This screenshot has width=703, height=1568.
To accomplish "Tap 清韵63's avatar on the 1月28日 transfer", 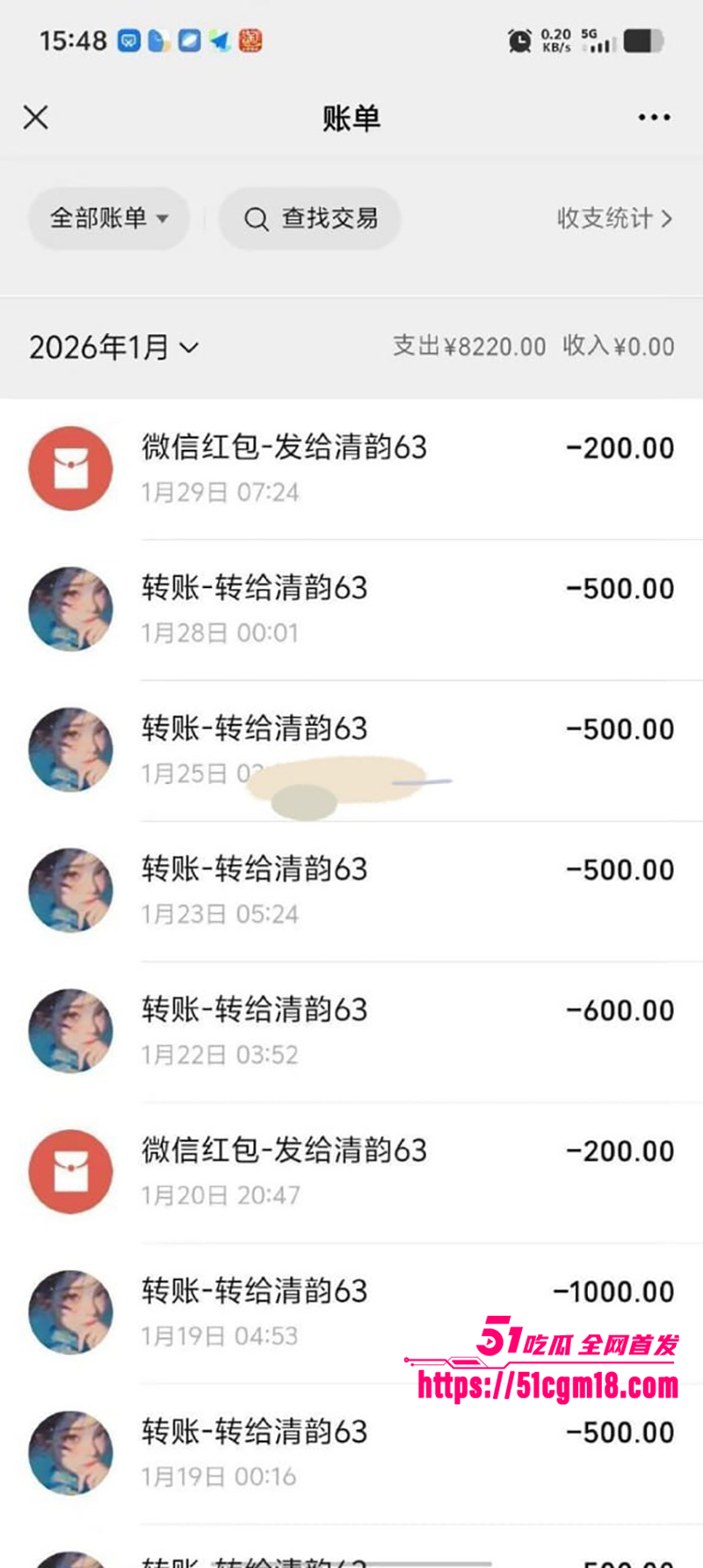I will point(70,608).
